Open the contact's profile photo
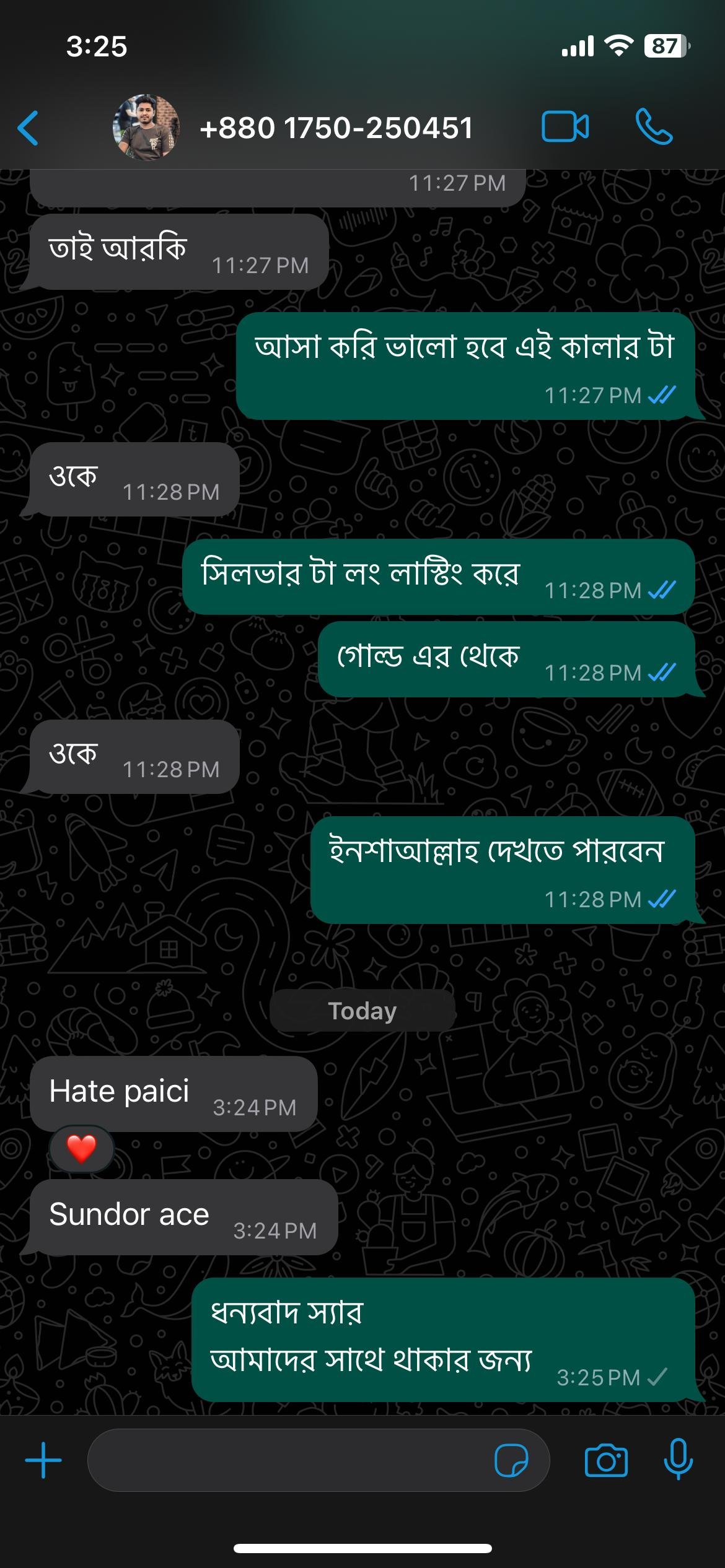Image resolution: width=725 pixels, height=1568 pixels. point(146,128)
